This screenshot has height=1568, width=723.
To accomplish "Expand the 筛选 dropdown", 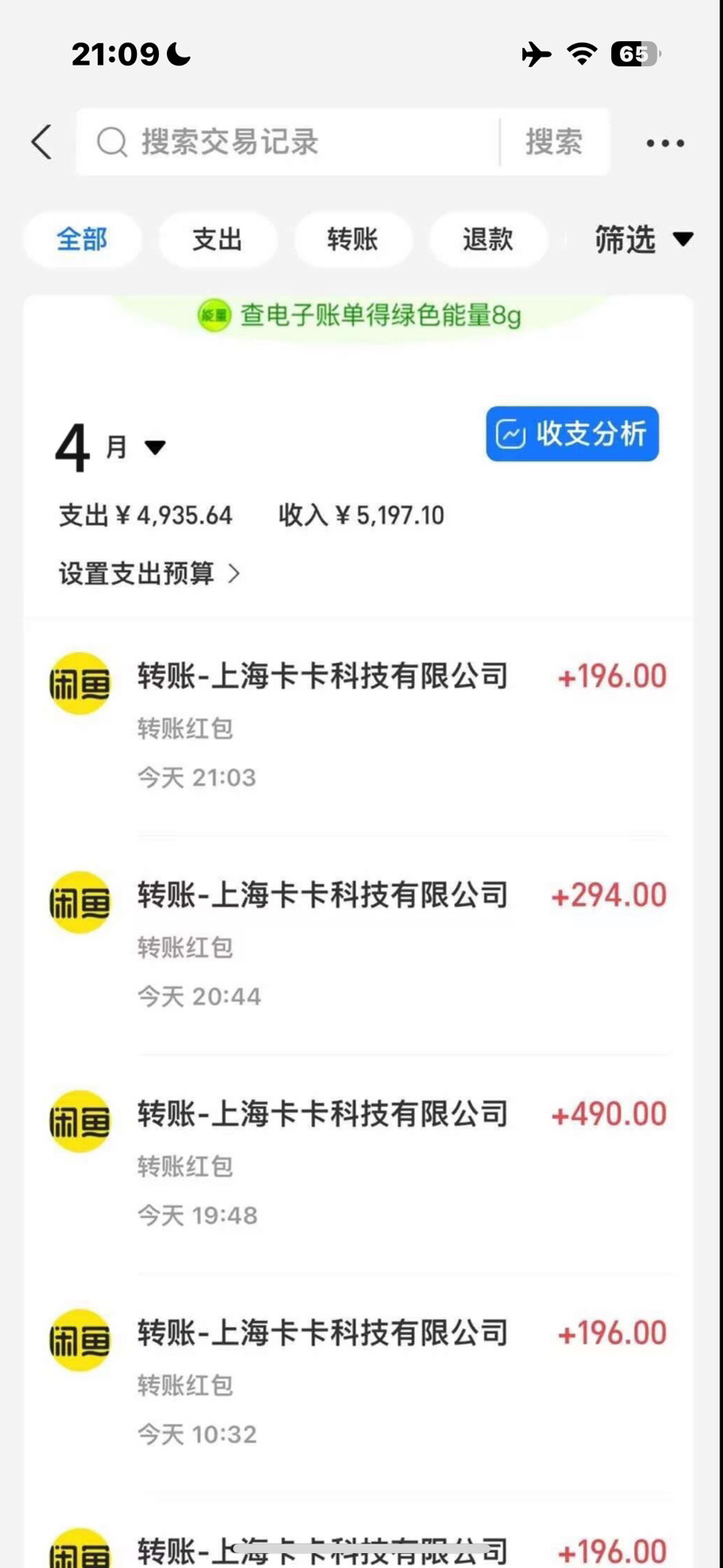I will pyautogui.click(x=644, y=238).
